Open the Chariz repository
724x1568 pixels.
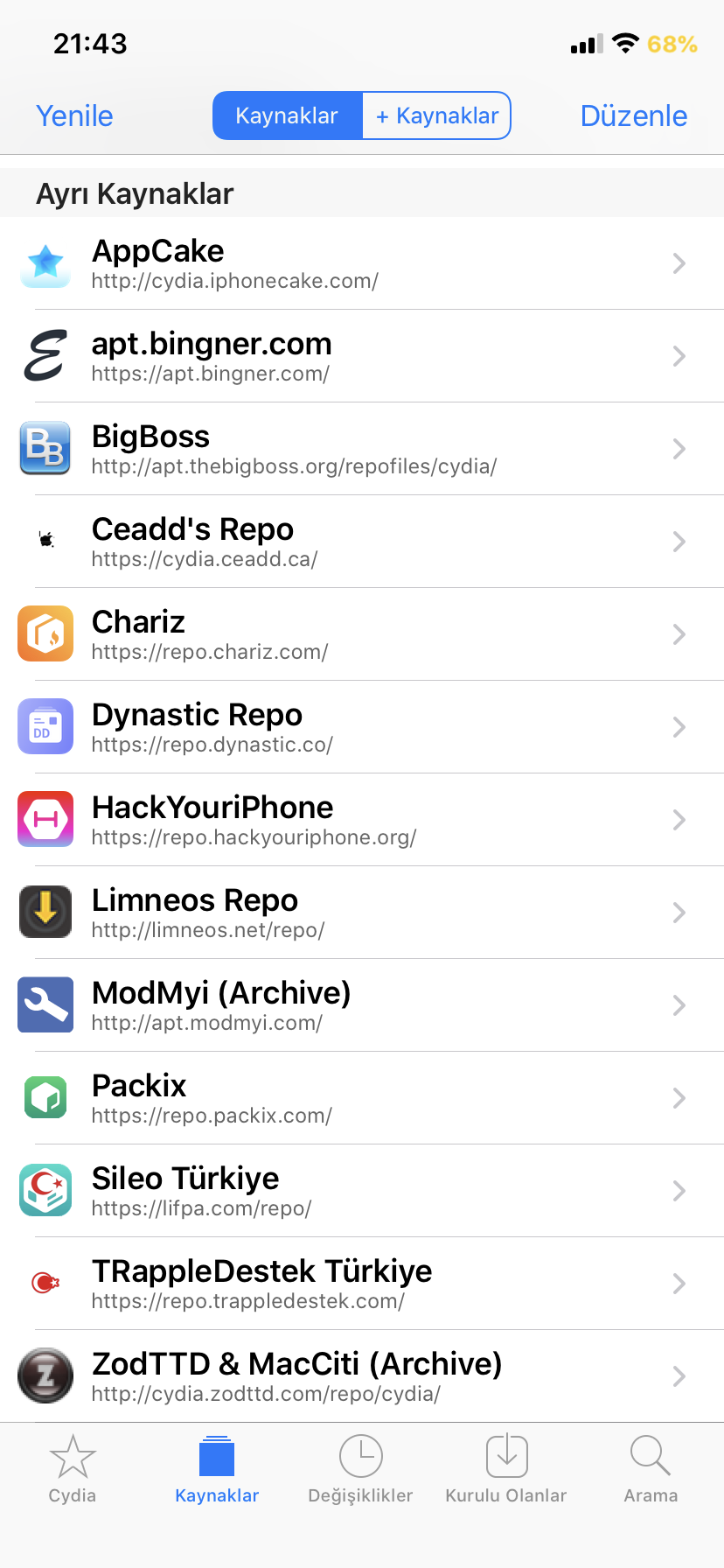(362, 634)
